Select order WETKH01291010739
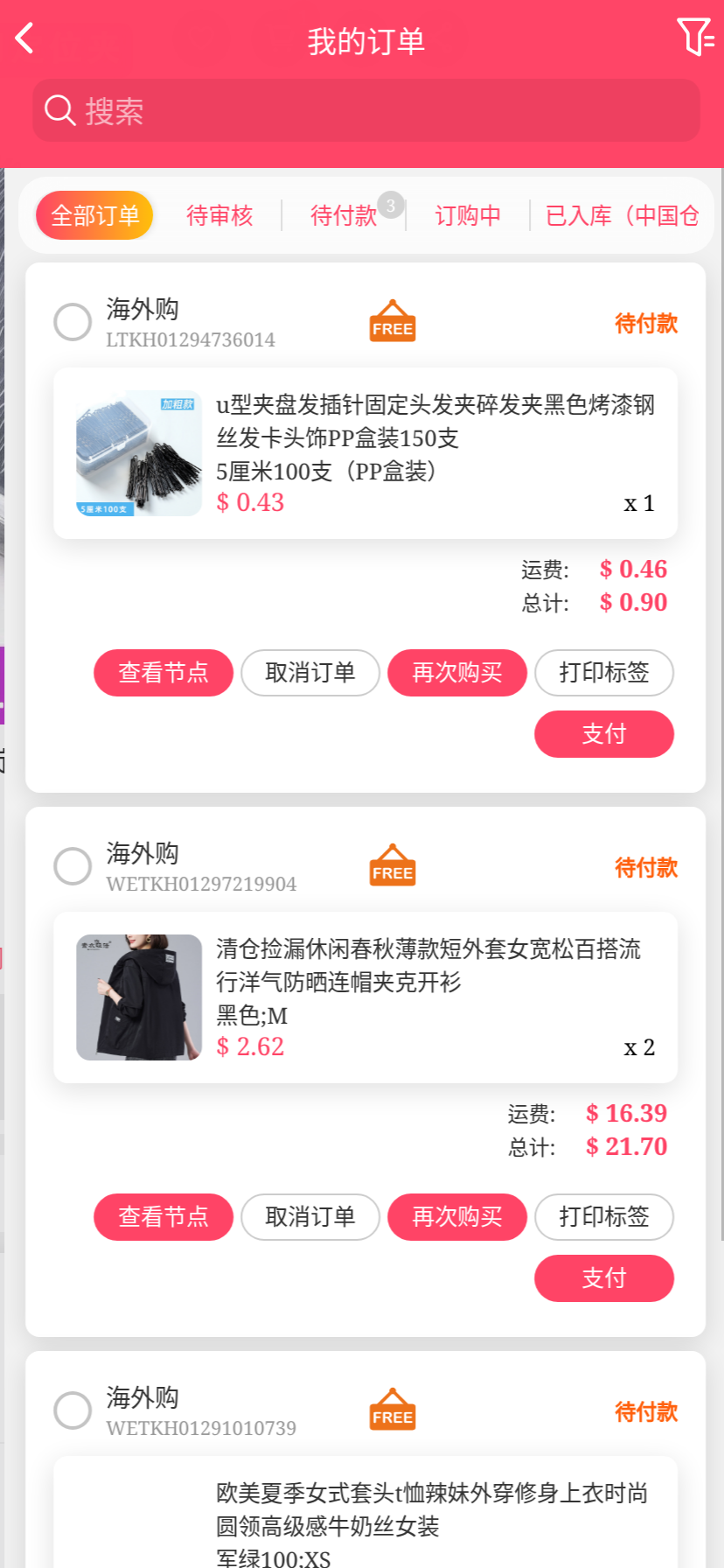Image resolution: width=724 pixels, height=1568 pixels. [x=73, y=1410]
